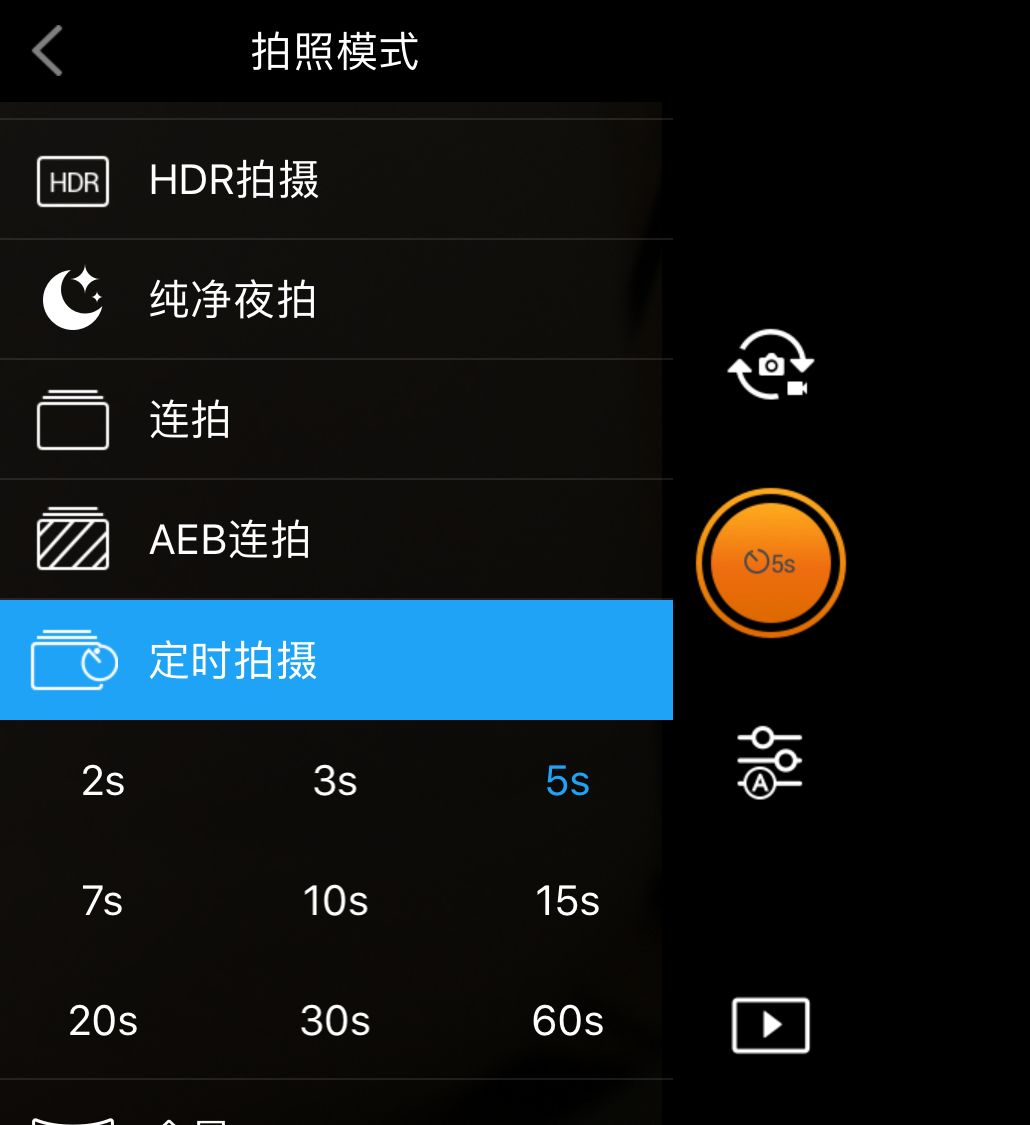This screenshot has width=1030, height=1125.
Task: Set timer interval to 15s
Action: point(567,901)
